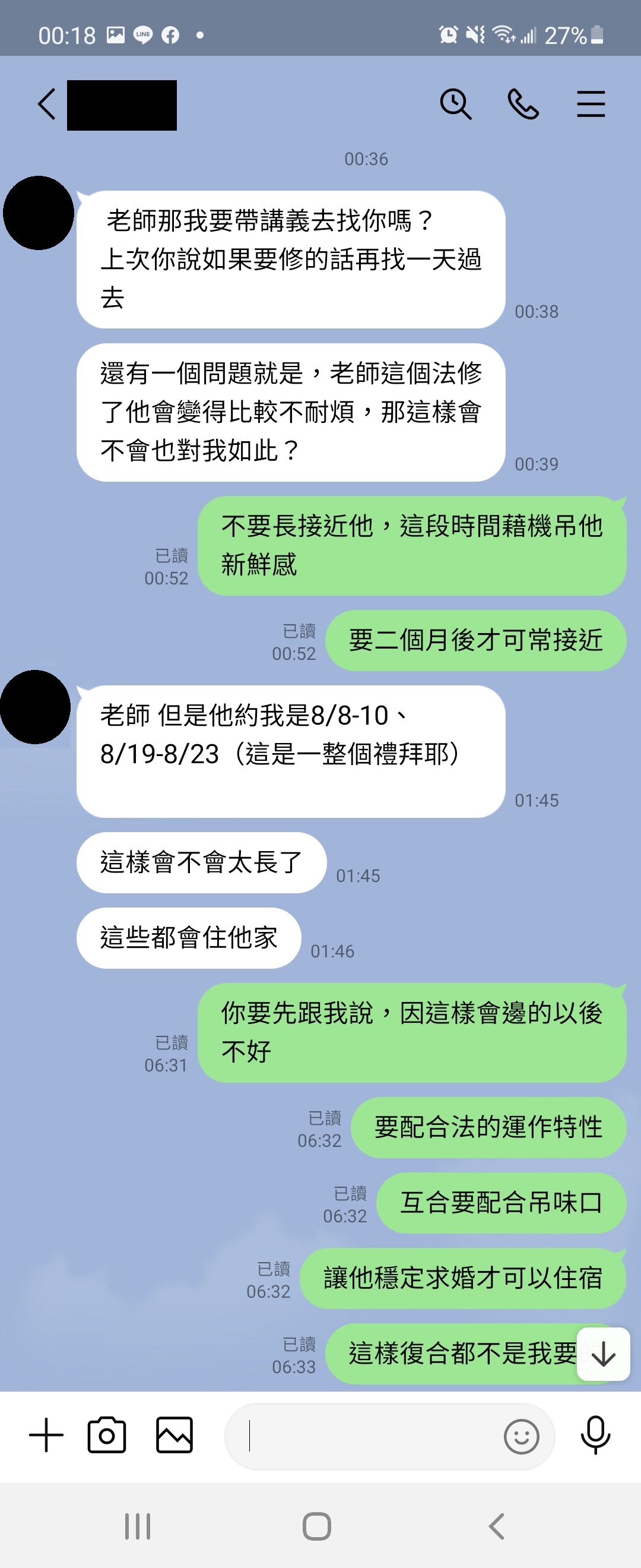Go back to the chat list
Image resolution: width=641 pixels, height=1568 pixels.
coord(47,104)
